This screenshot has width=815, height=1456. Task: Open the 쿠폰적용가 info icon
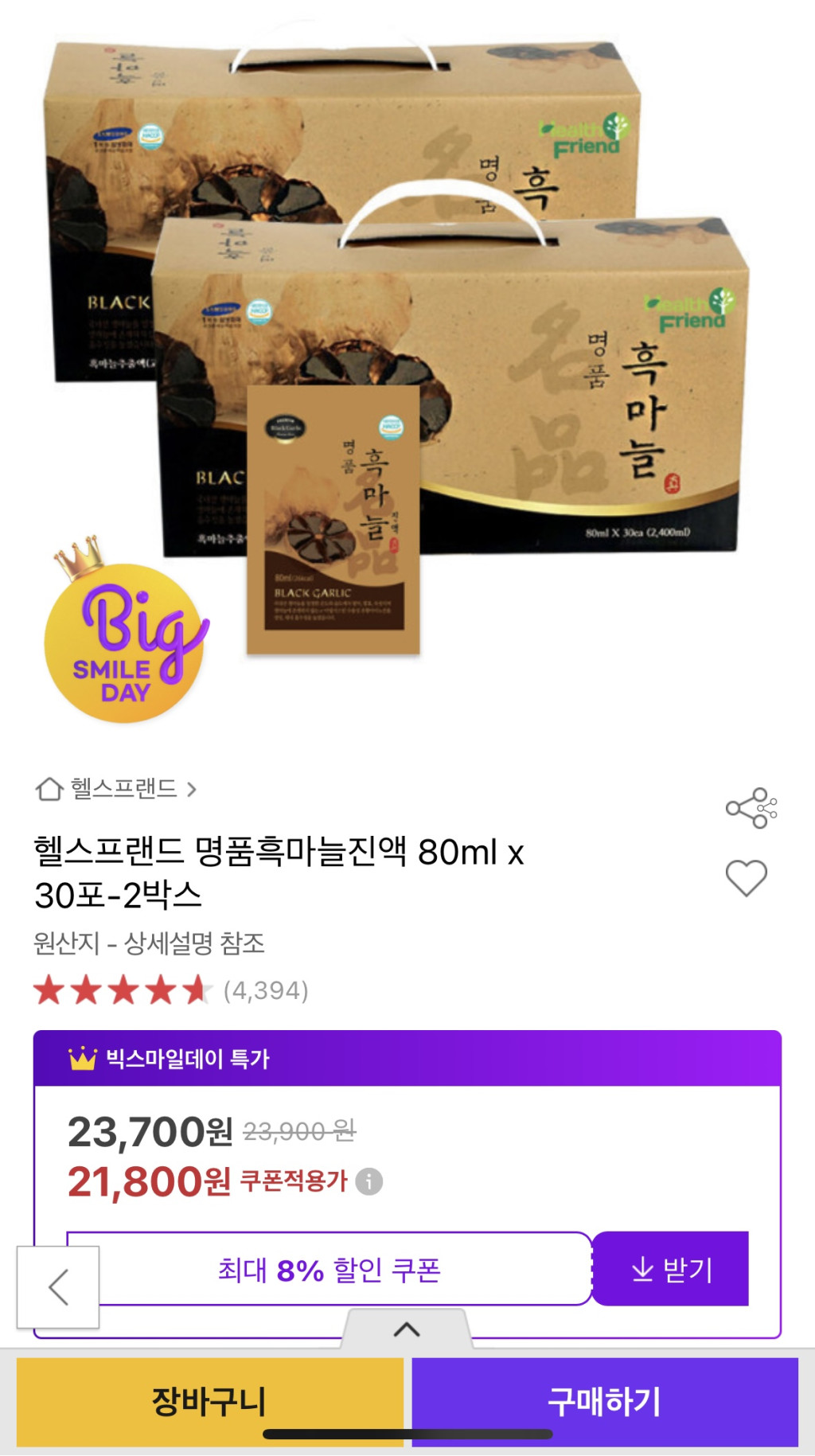tap(369, 1181)
